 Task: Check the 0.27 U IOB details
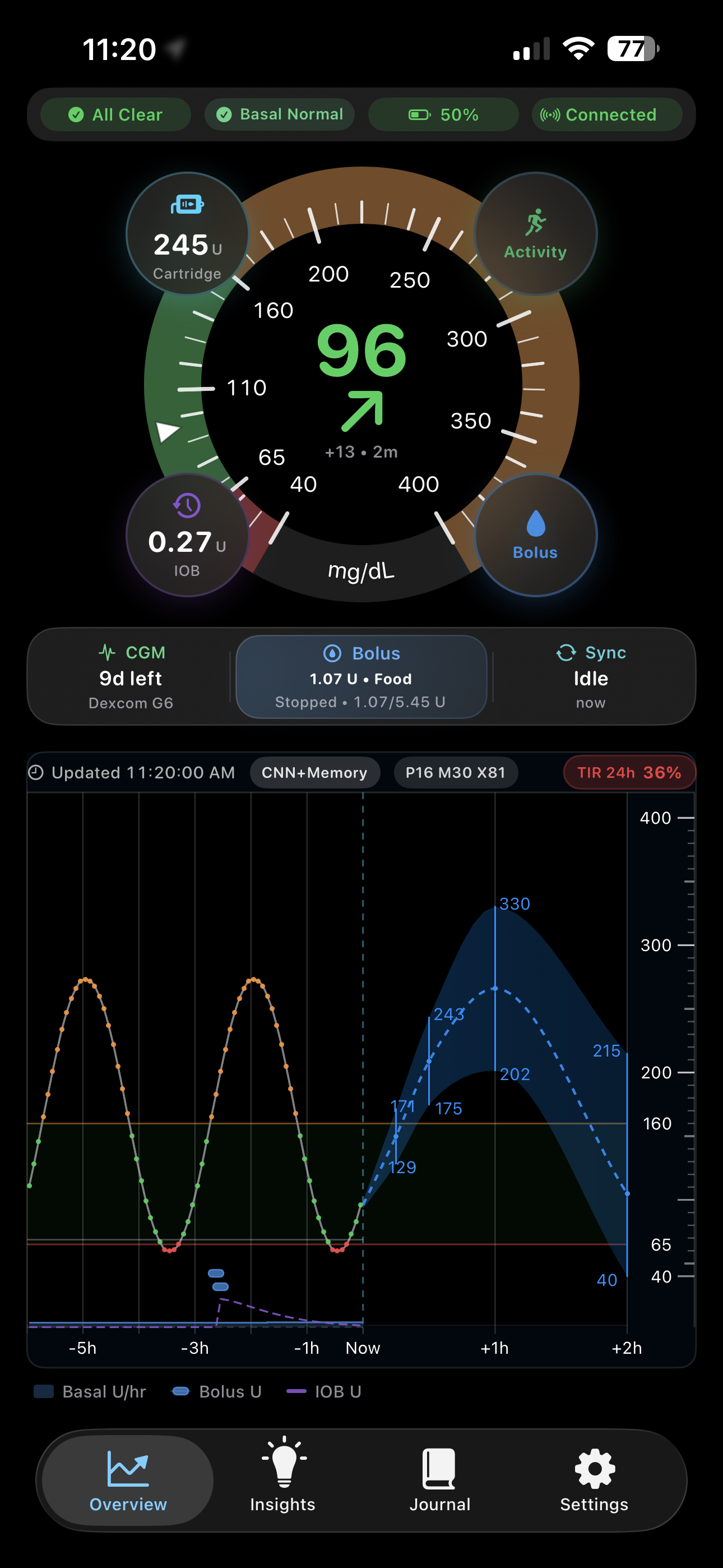tap(187, 535)
